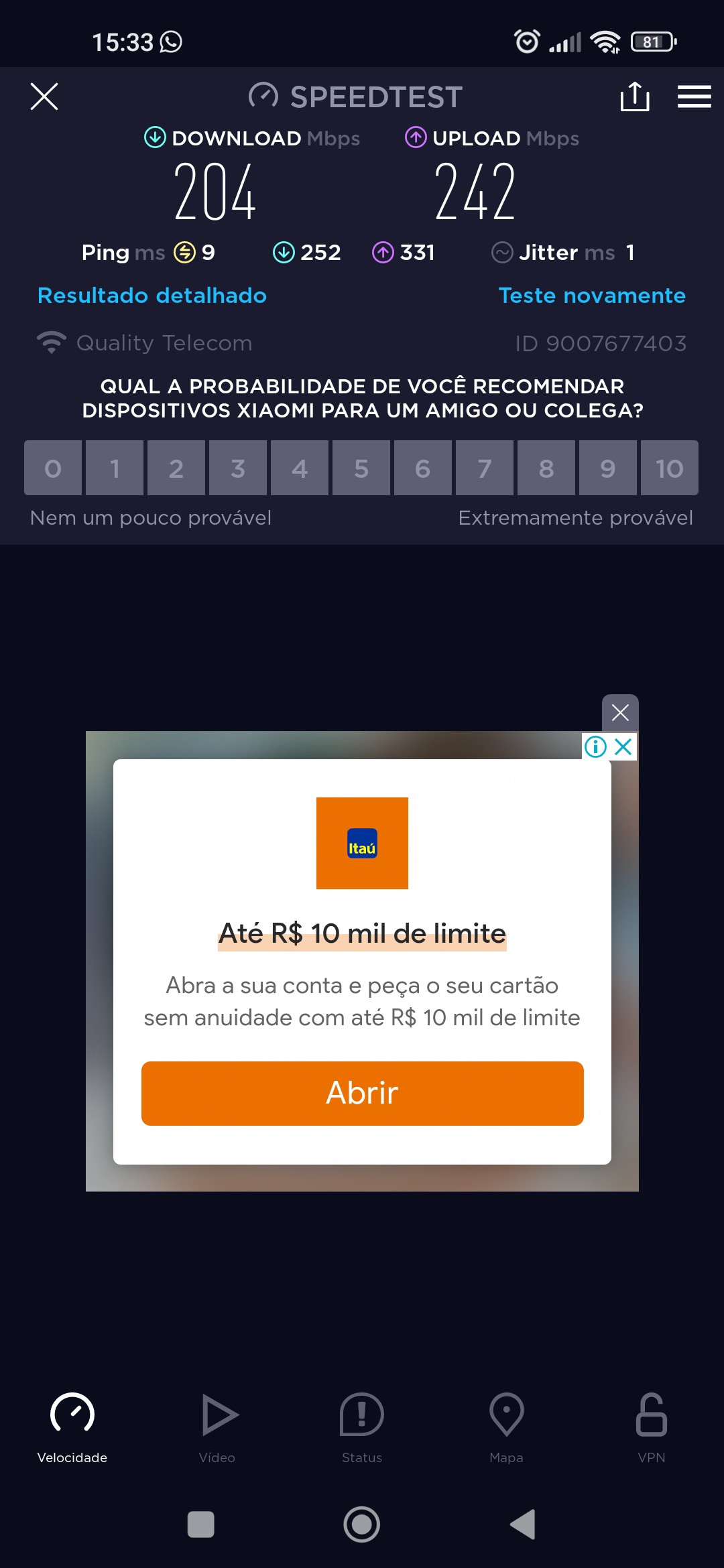Share the speed test result

click(x=634, y=96)
